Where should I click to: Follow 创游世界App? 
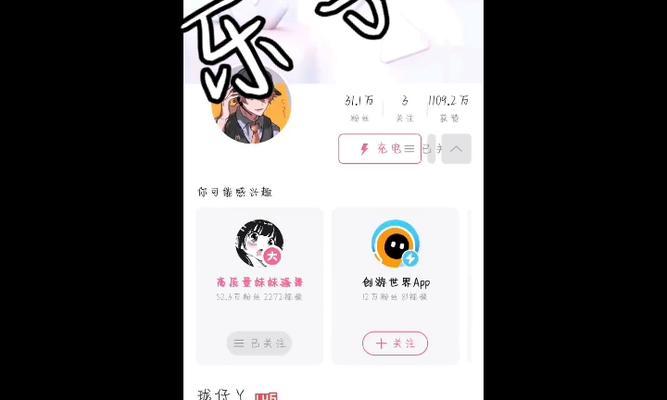tap(395, 343)
